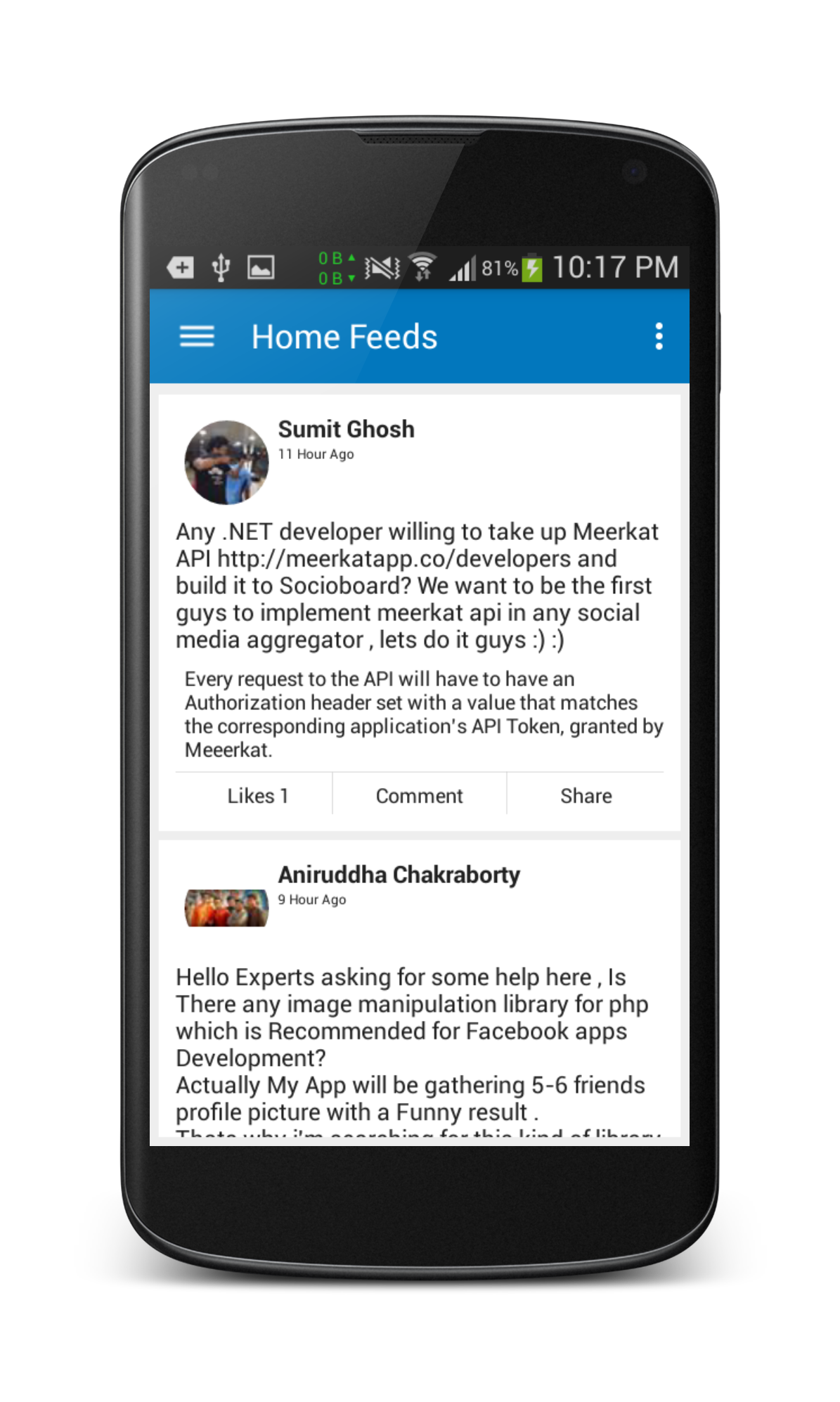The height and width of the screenshot is (1402, 840).
Task: Share Sumit Ghosh's post
Action: 586,796
